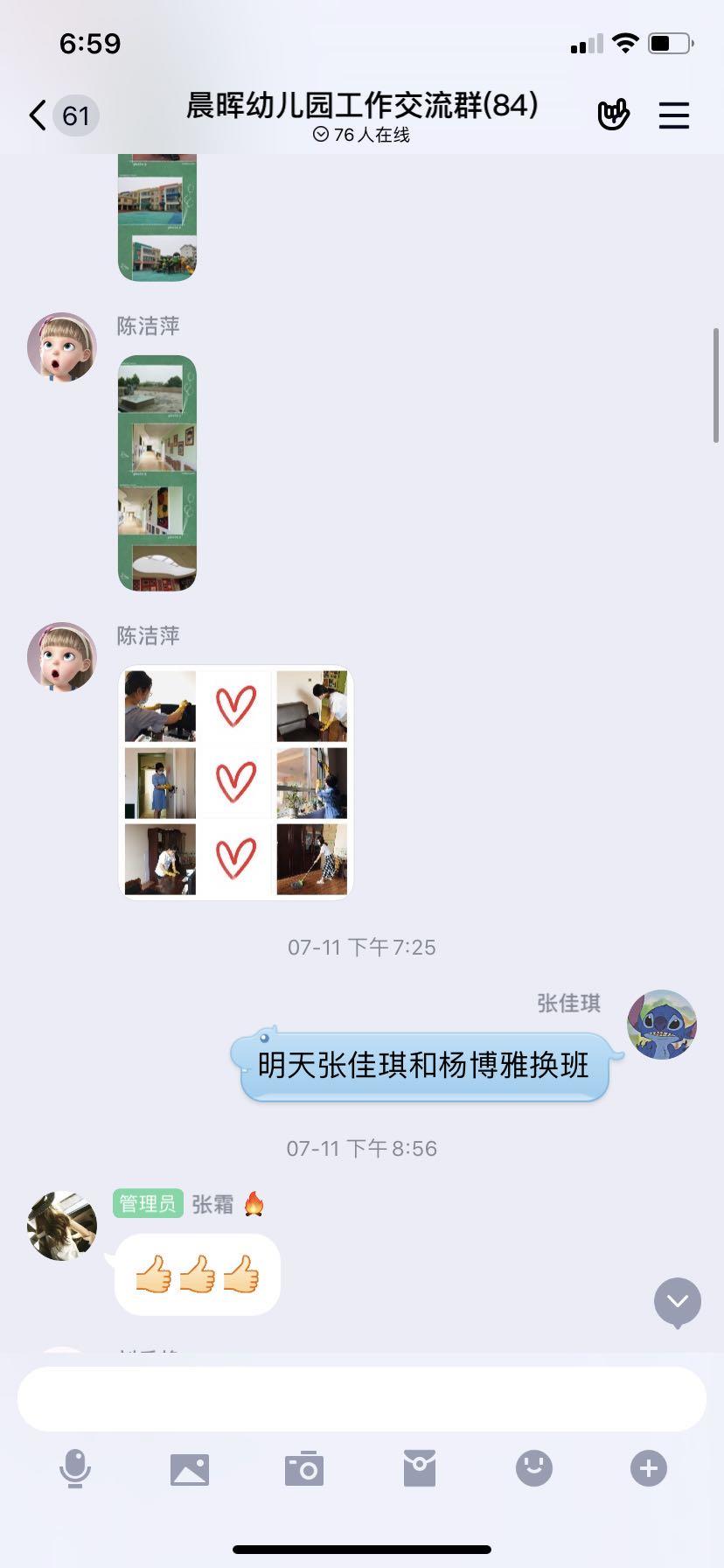Open the 76人在线 online members list
The image size is (724, 1568).
pos(361,135)
